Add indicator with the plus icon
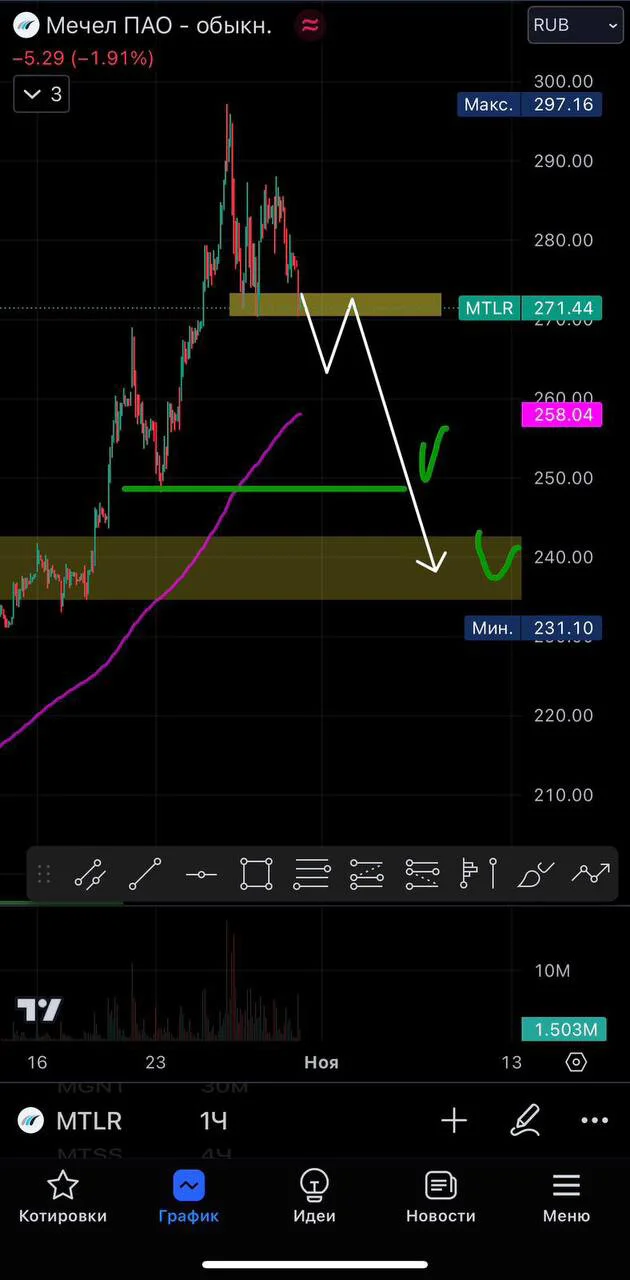The image size is (630, 1280). click(x=454, y=1121)
